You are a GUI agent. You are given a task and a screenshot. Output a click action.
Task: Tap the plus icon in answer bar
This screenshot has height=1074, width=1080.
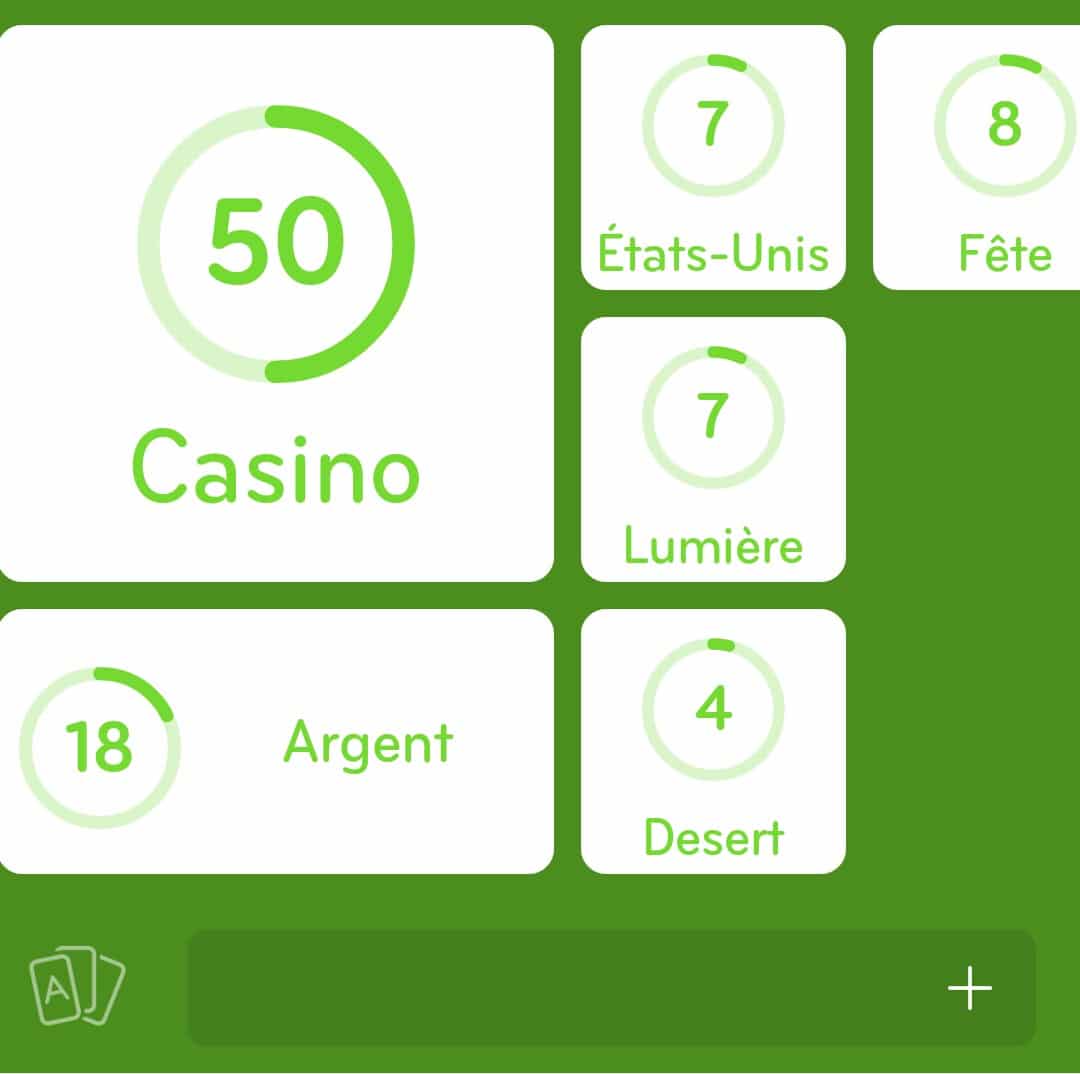pos(969,988)
